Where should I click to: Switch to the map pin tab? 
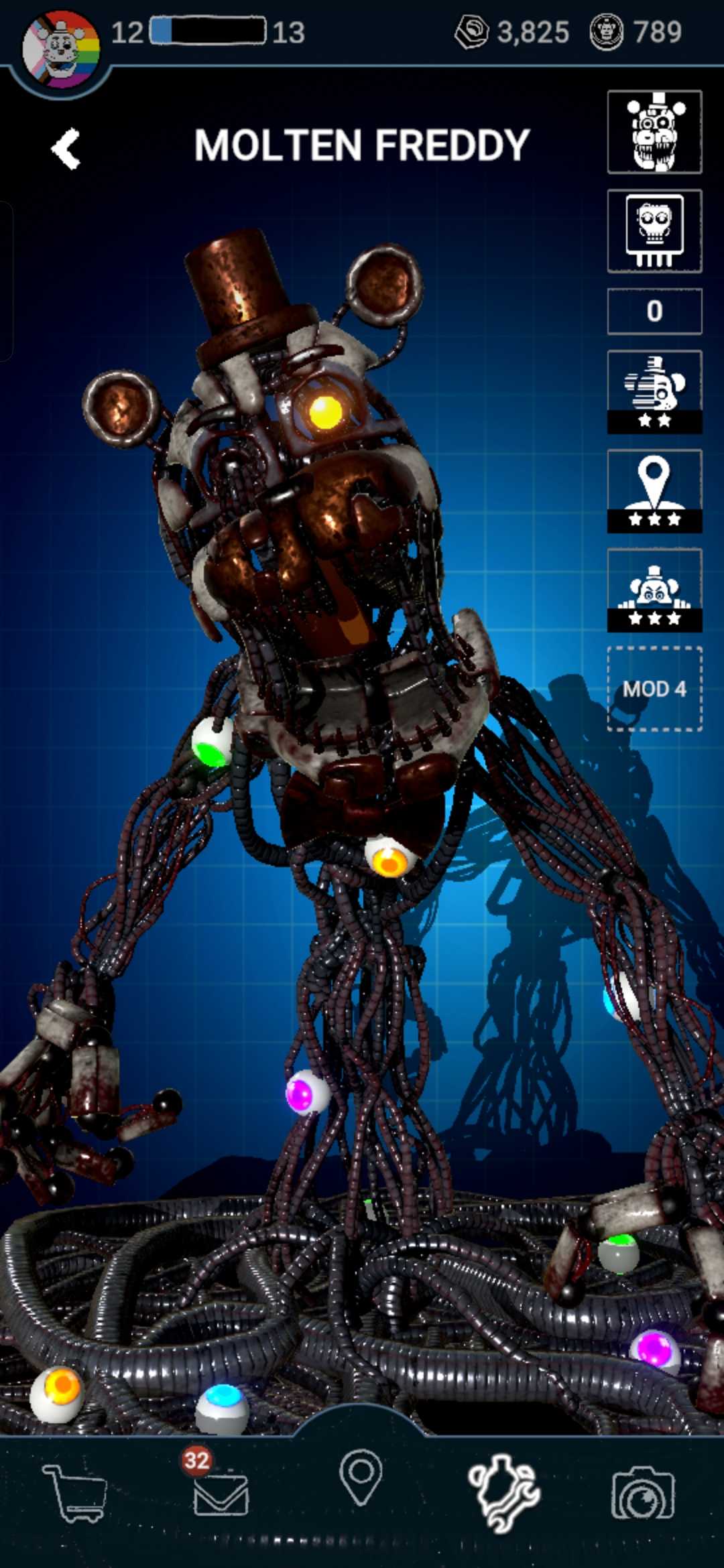(x=361, y=1479)
